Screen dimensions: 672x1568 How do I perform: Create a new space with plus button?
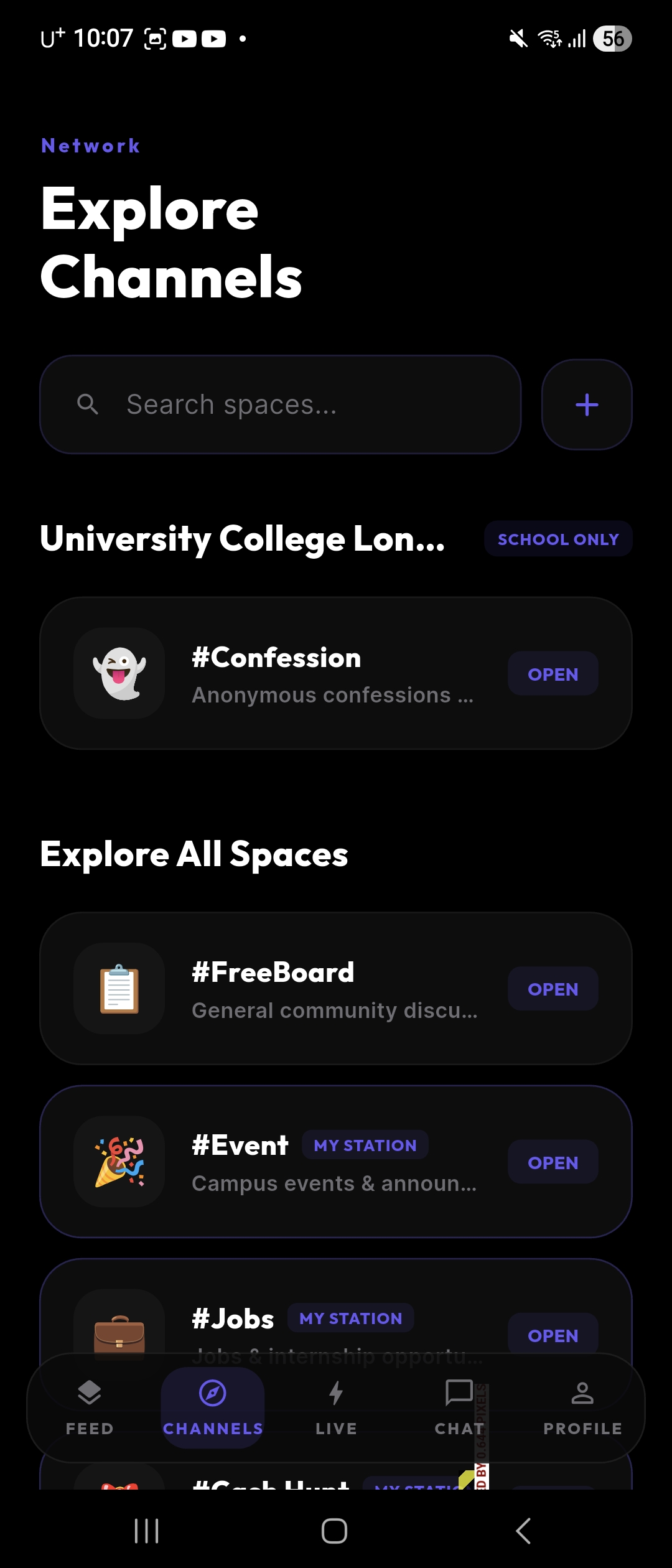[x=587, y=404]
